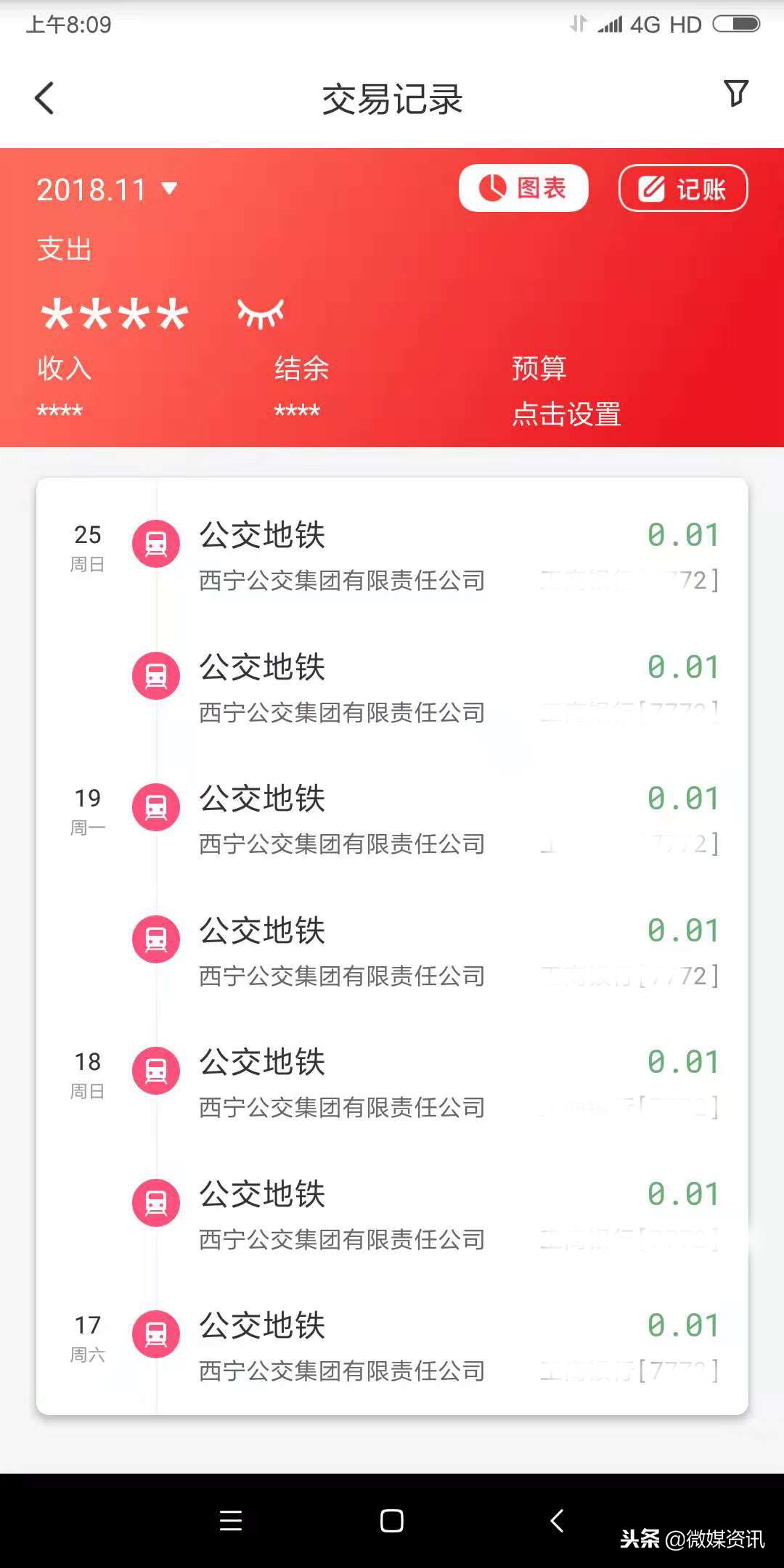Tap the pencil icon inside 记账 button
This screenshot has height=1568, width=784.
651,187
